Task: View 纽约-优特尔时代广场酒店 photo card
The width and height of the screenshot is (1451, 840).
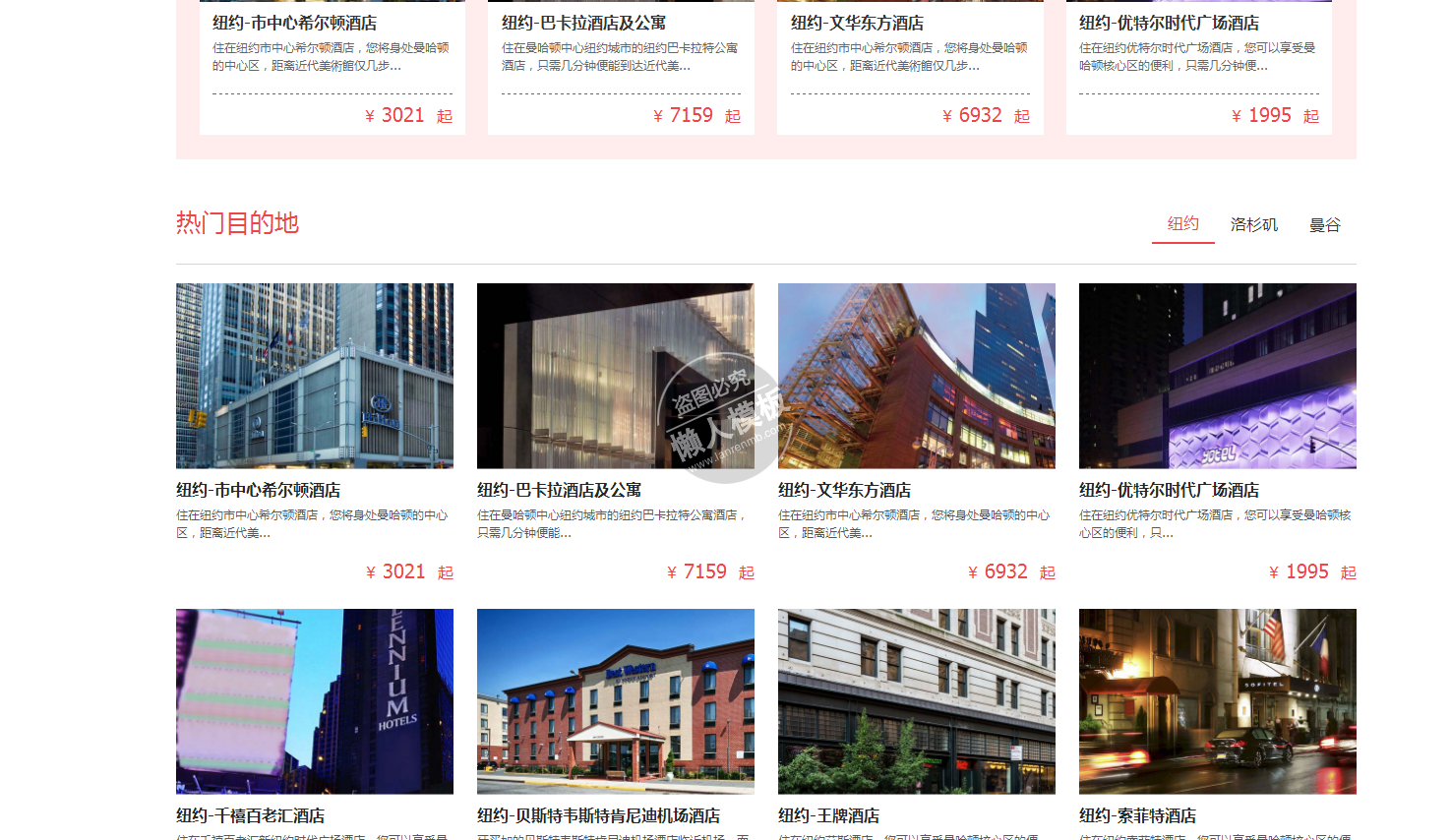Action: click(x=1217, y=376)
